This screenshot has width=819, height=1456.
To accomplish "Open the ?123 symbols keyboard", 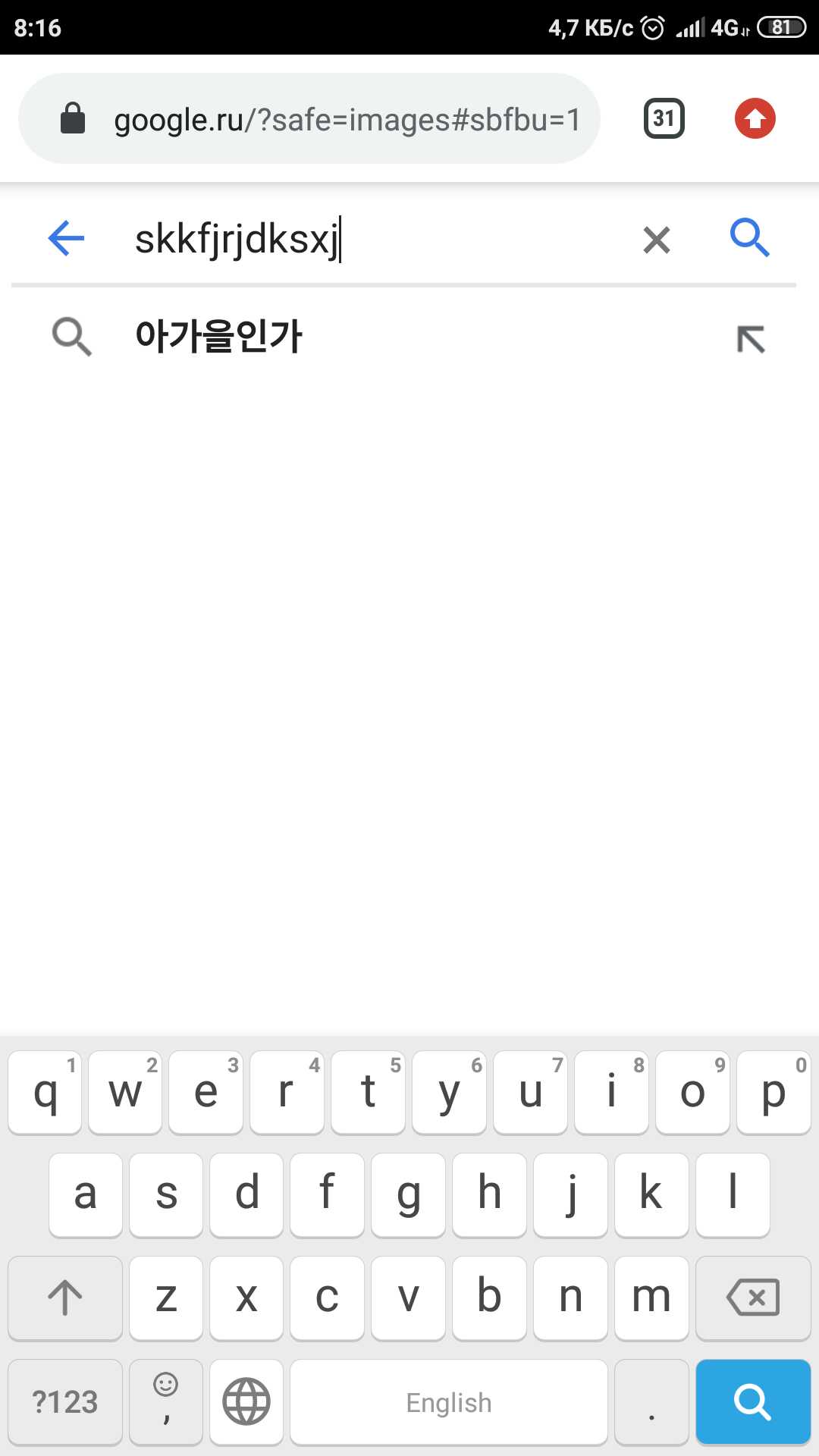I will (x=65, y=1401).
